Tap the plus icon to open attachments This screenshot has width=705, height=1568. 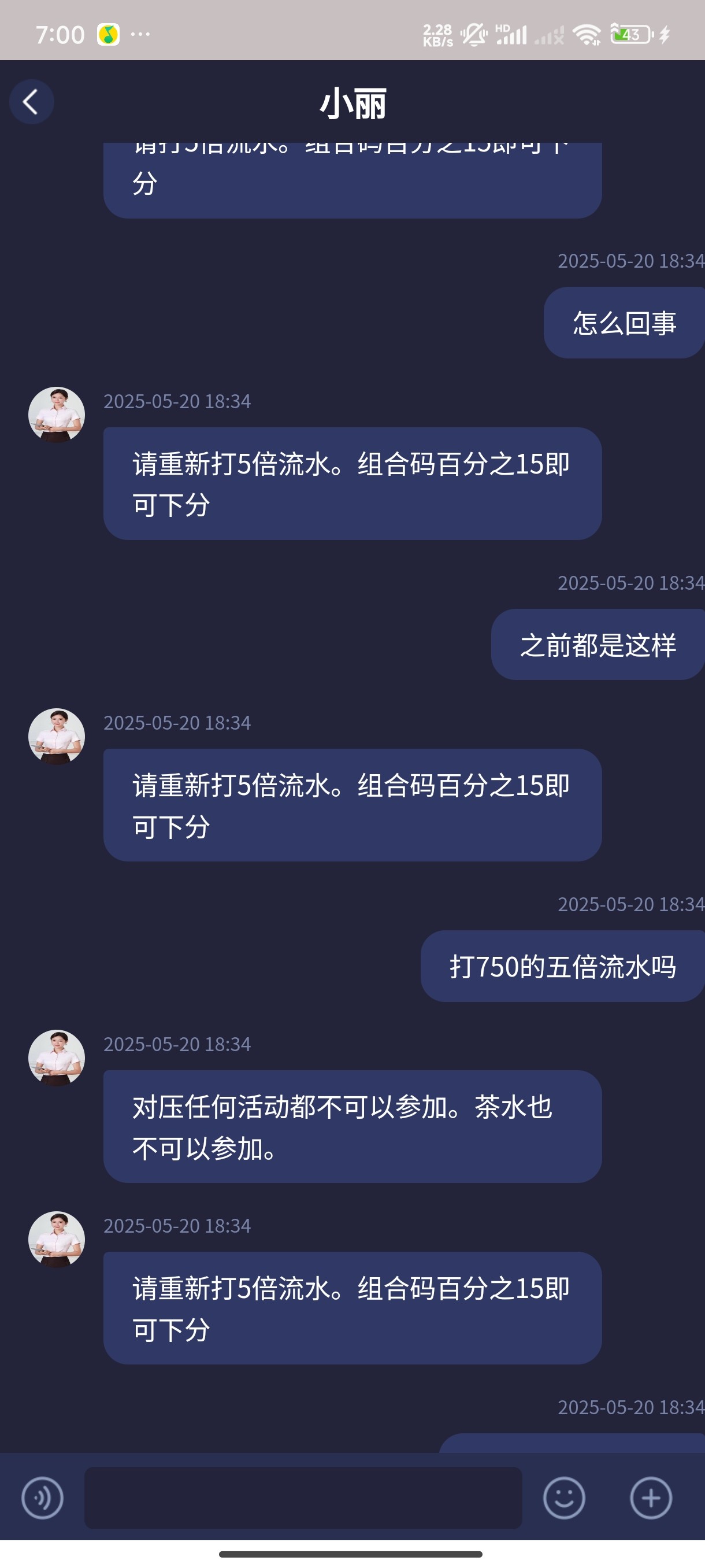pos(650,1499)
